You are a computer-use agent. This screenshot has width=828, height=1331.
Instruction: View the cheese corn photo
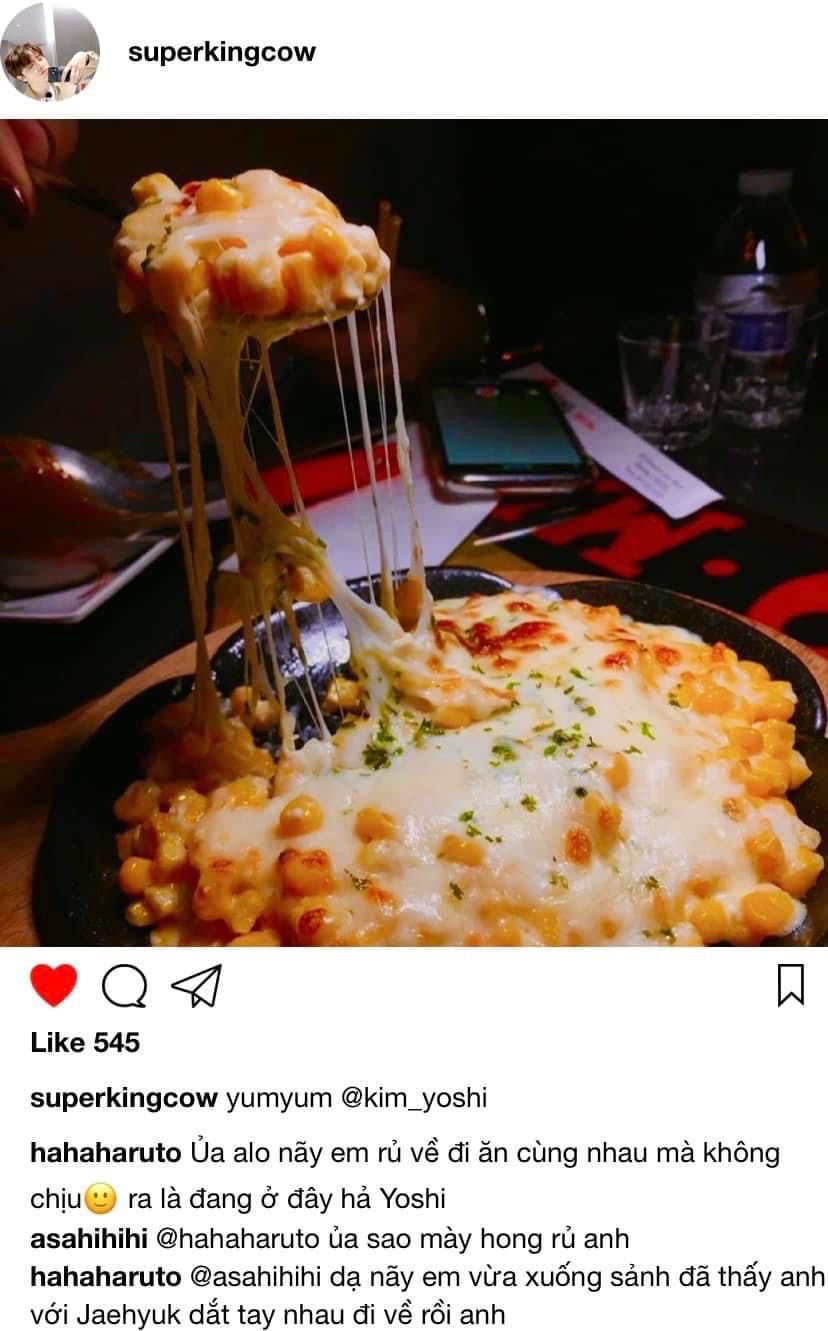[x=414, y=532]
